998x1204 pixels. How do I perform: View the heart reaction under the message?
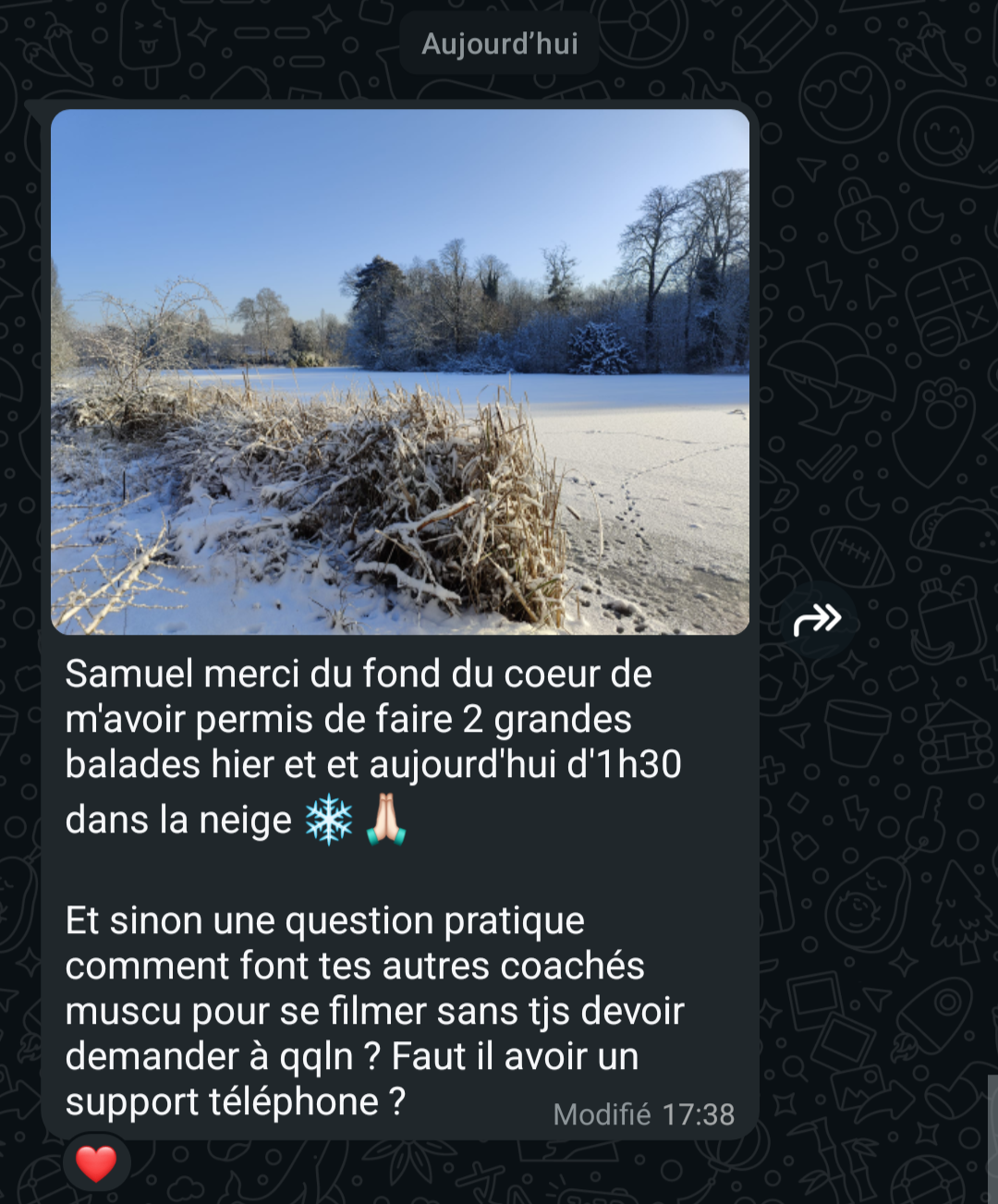96,1163
